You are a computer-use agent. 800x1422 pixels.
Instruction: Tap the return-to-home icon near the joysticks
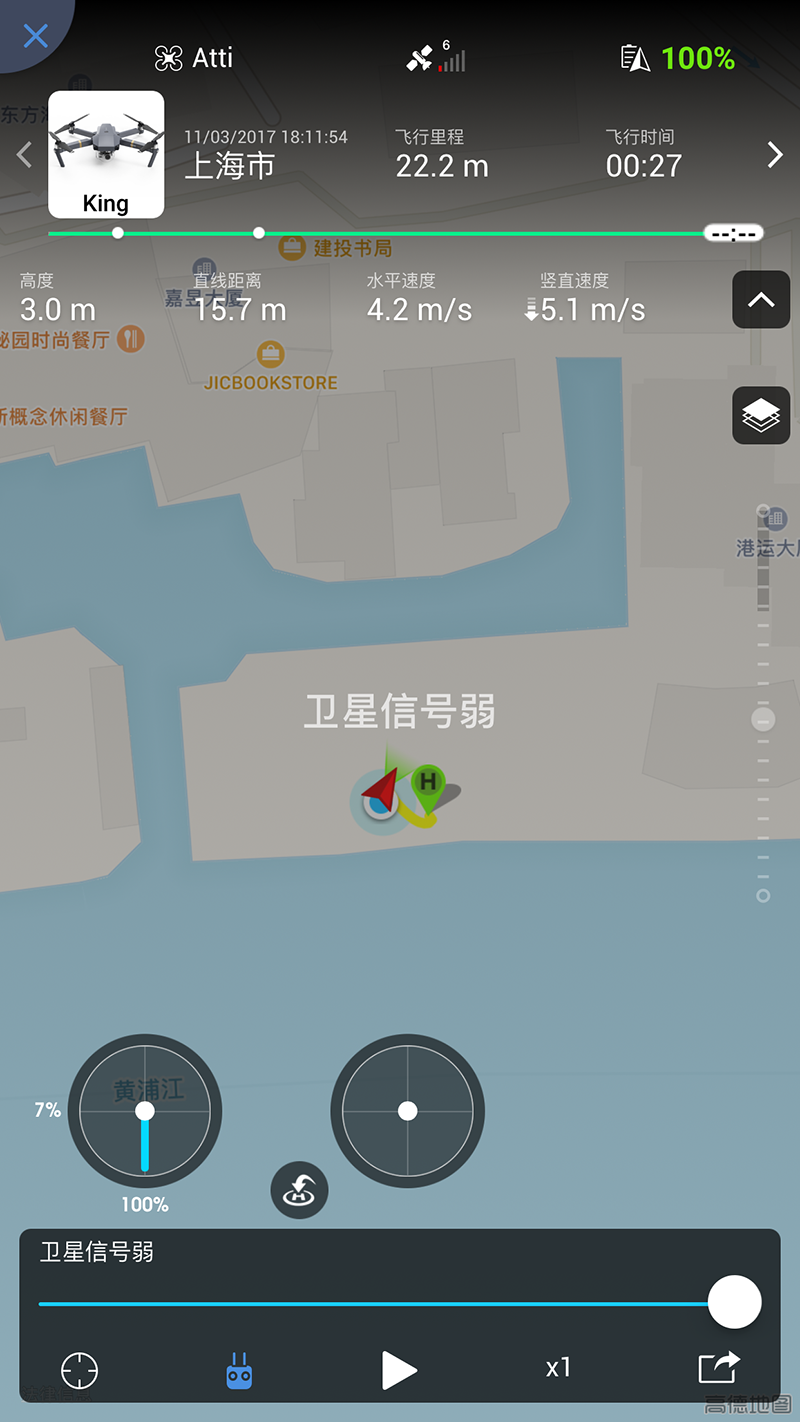pyautogui.click(x=298, y=1189)
